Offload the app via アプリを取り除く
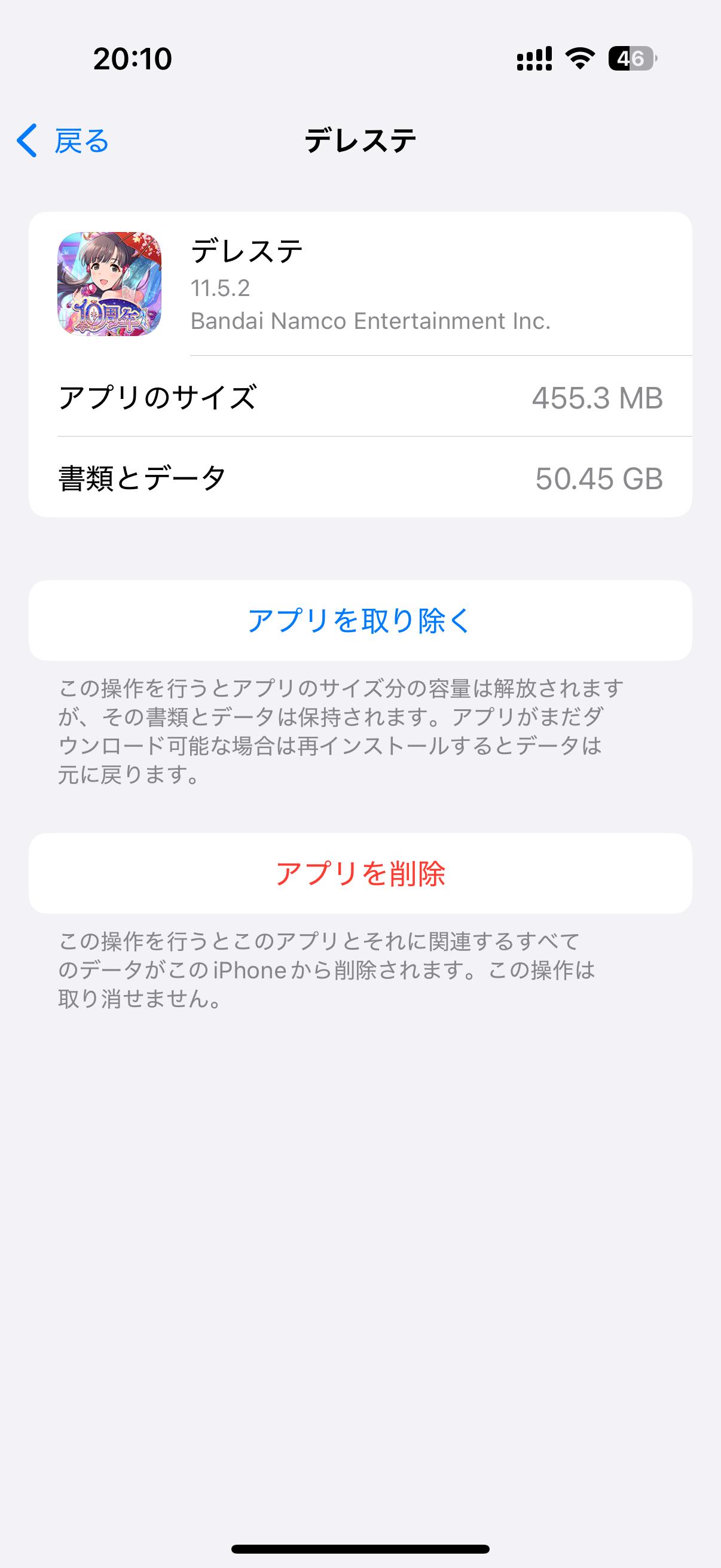 [x=360, y=620]
